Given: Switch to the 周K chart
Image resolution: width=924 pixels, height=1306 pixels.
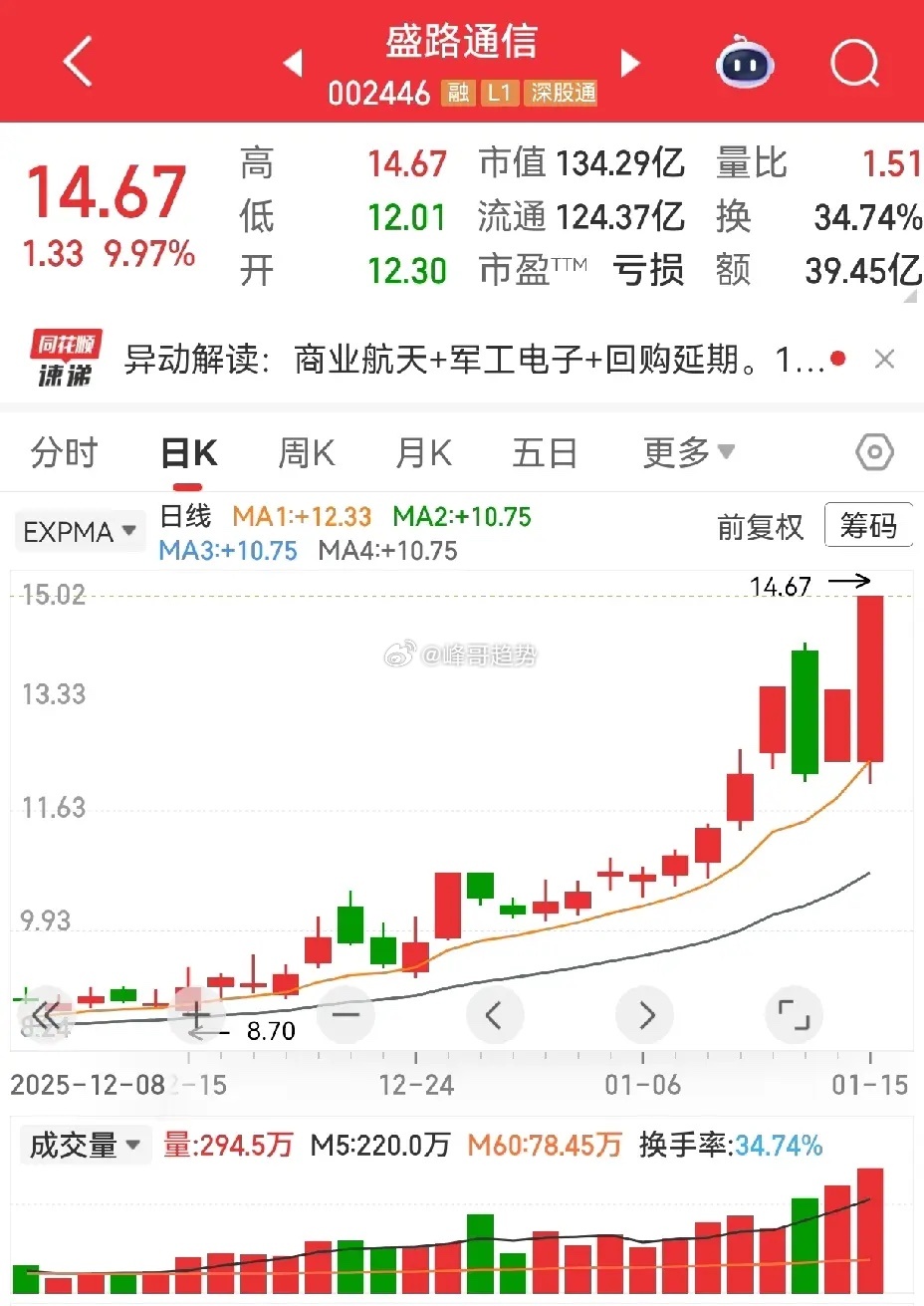Looking at the screenshot, I should pos(306,453).
